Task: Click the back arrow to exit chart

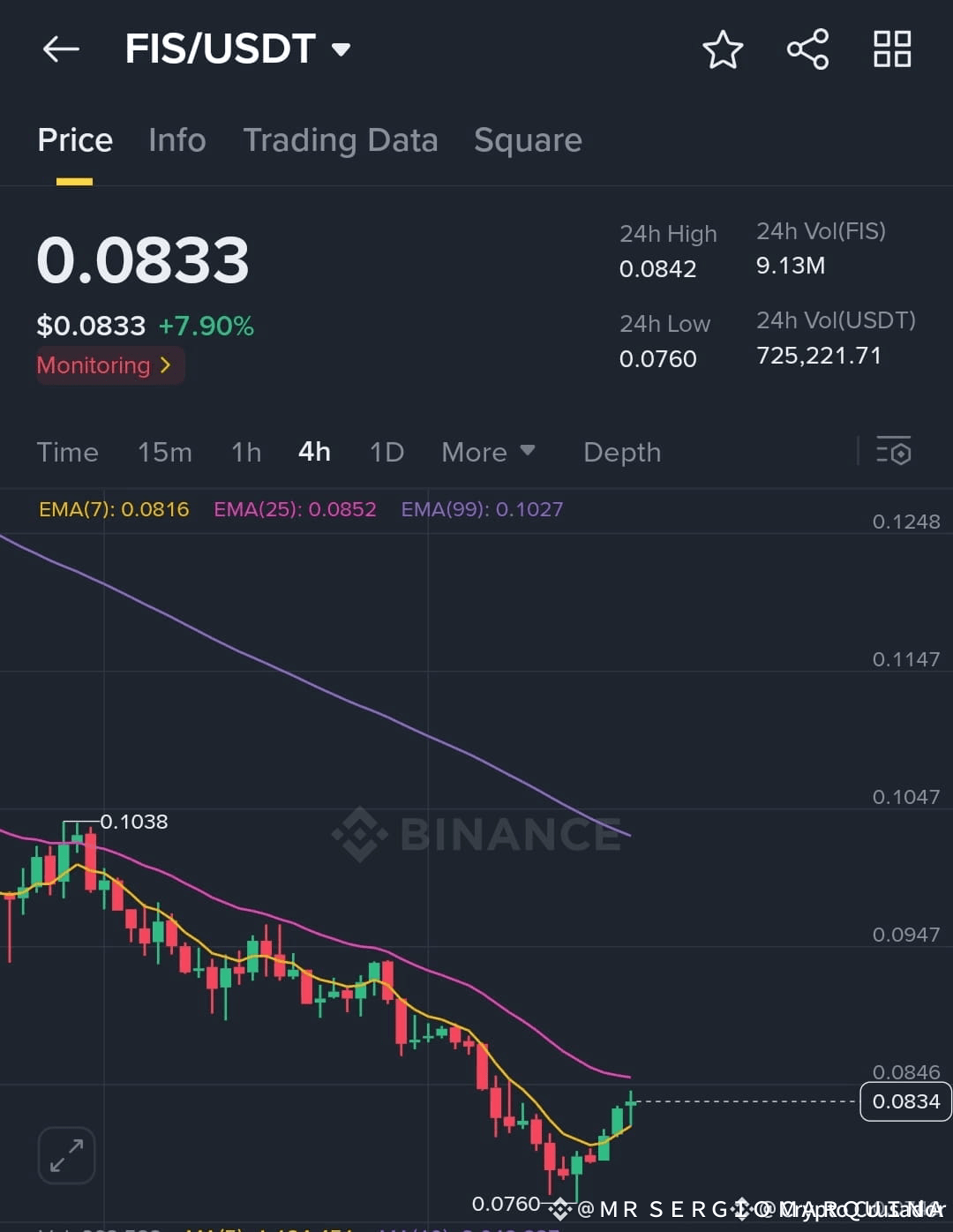Action: [61, 49]
